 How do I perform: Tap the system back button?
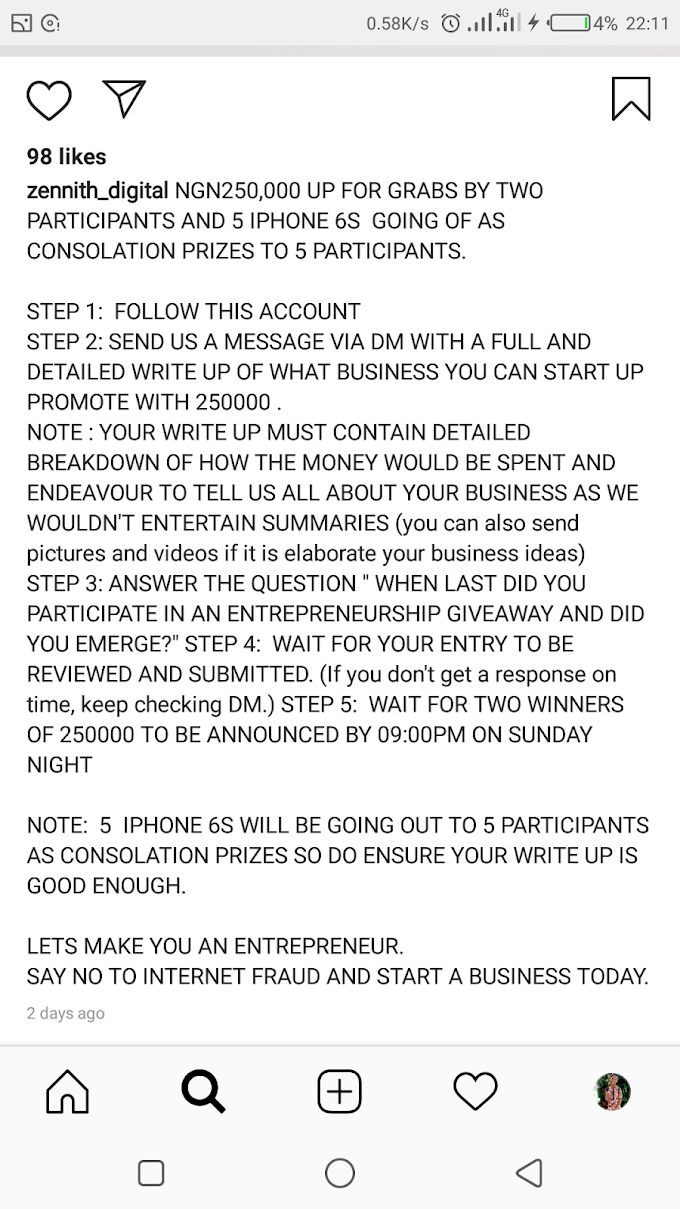[529, 1173]
